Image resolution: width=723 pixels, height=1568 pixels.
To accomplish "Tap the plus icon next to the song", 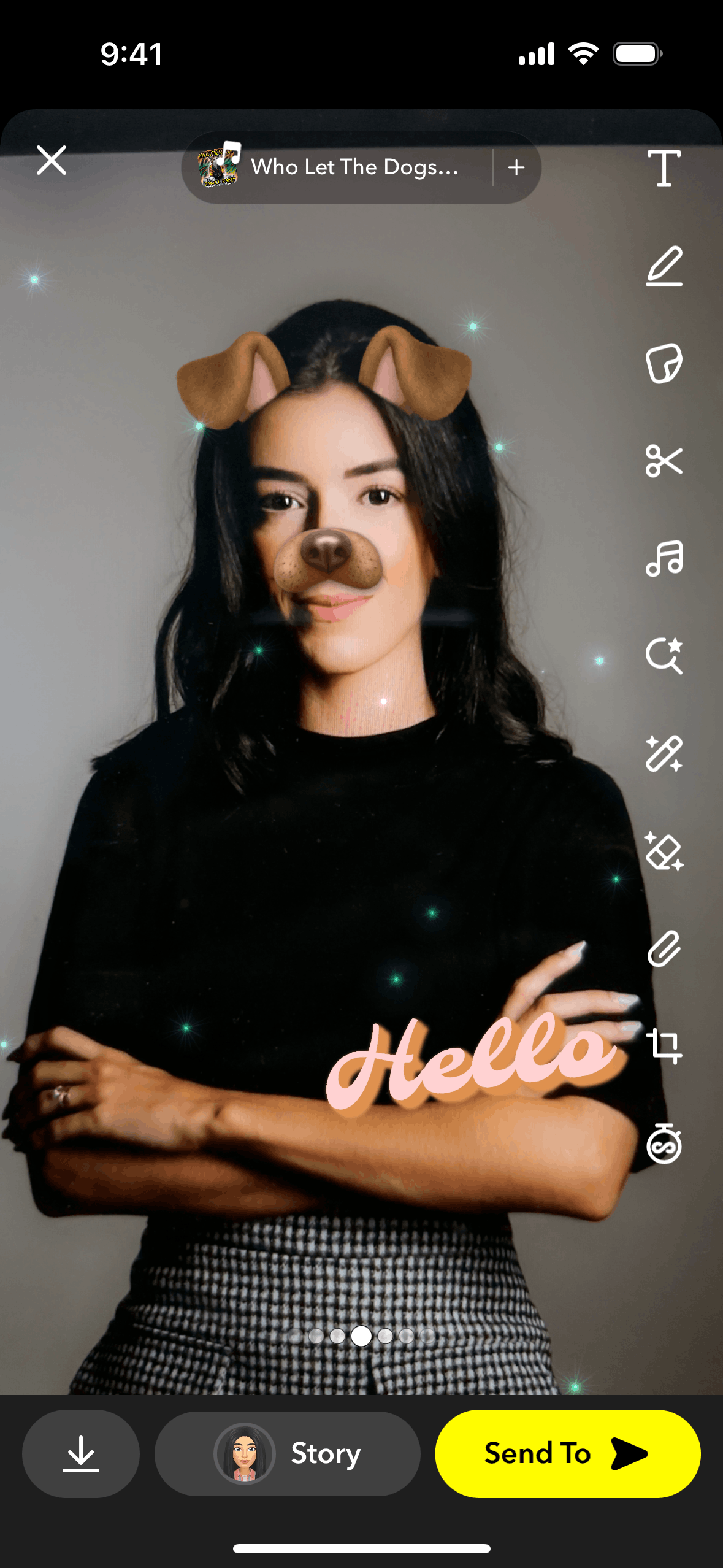I will coord(516,167).
